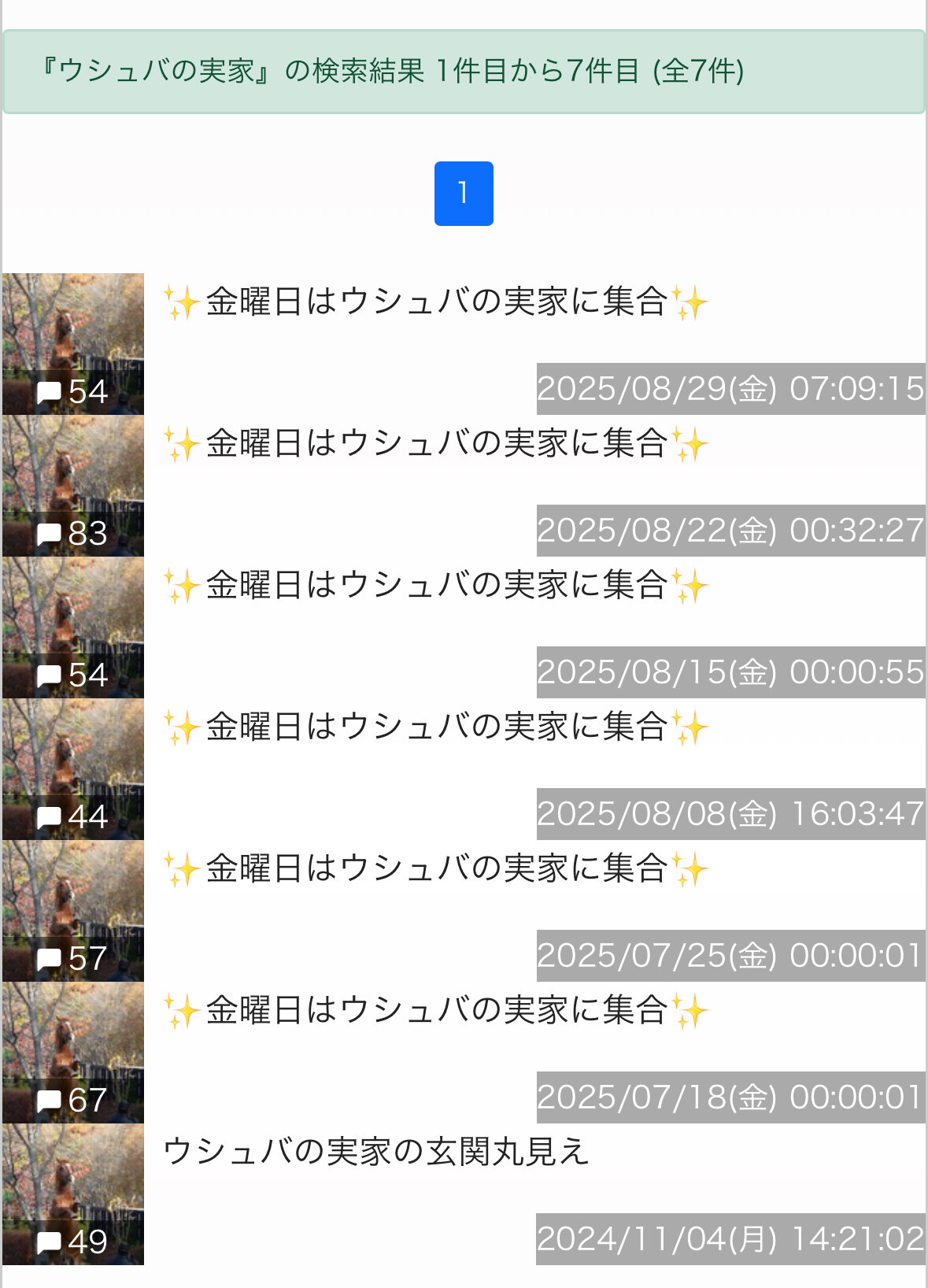Screen dimensions: 928x1288
Task: Open thread dated 2025/08/15 00:00:55
Action: pos(436,586)
